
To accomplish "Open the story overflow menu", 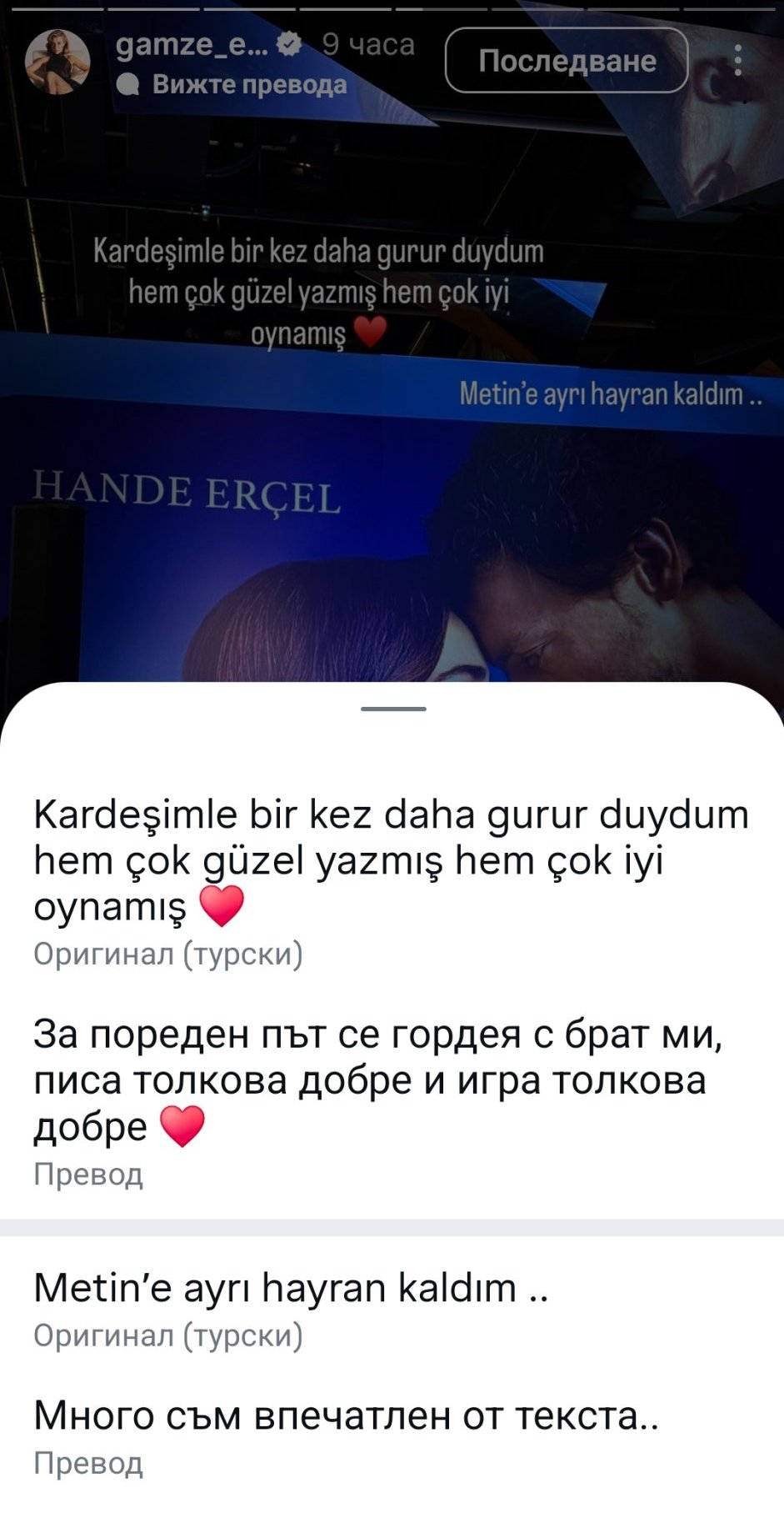I will [x=737, y=61].
